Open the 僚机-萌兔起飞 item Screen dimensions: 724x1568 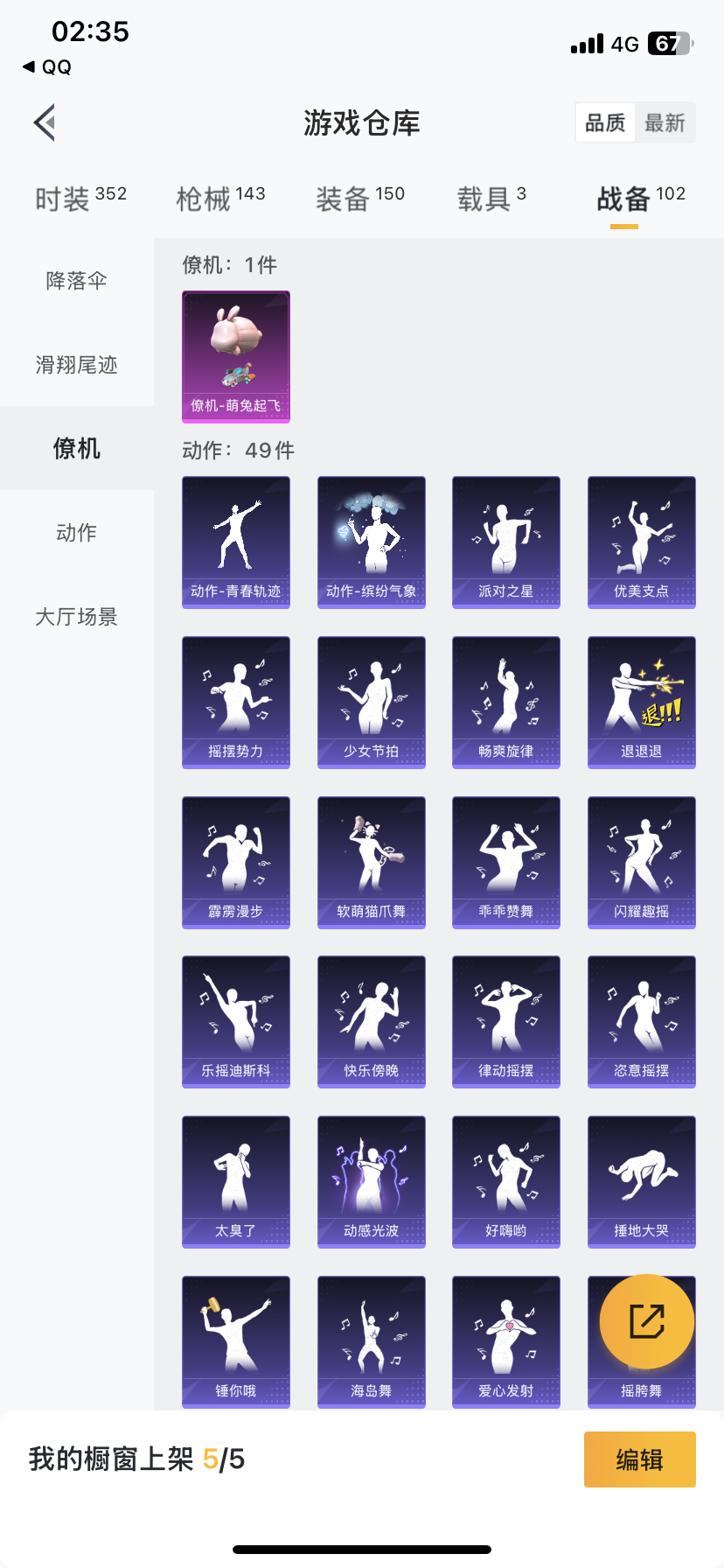pyautogui.click(x=236, y=356)
